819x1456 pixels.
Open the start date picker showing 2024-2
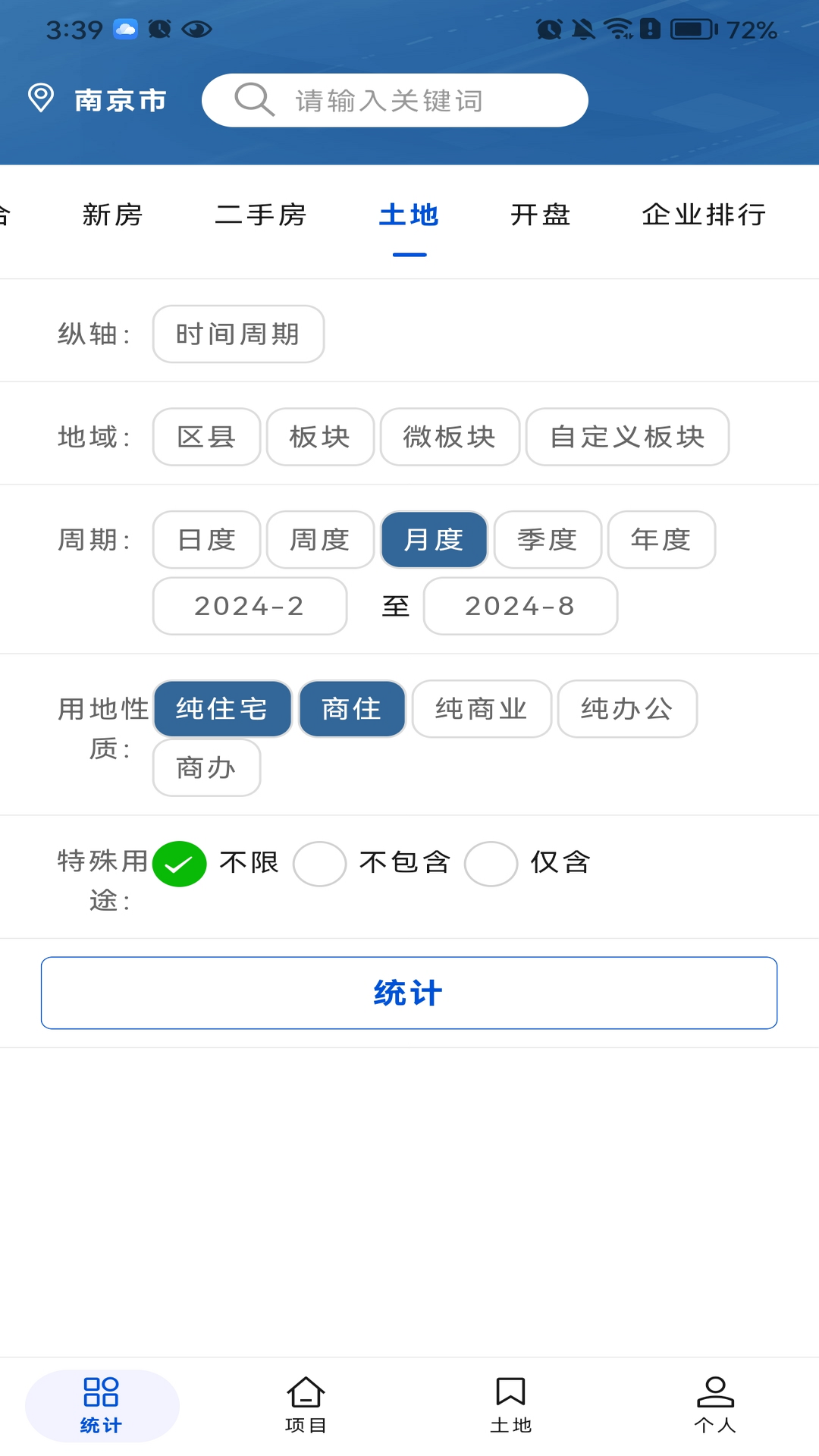pos(249,606)
